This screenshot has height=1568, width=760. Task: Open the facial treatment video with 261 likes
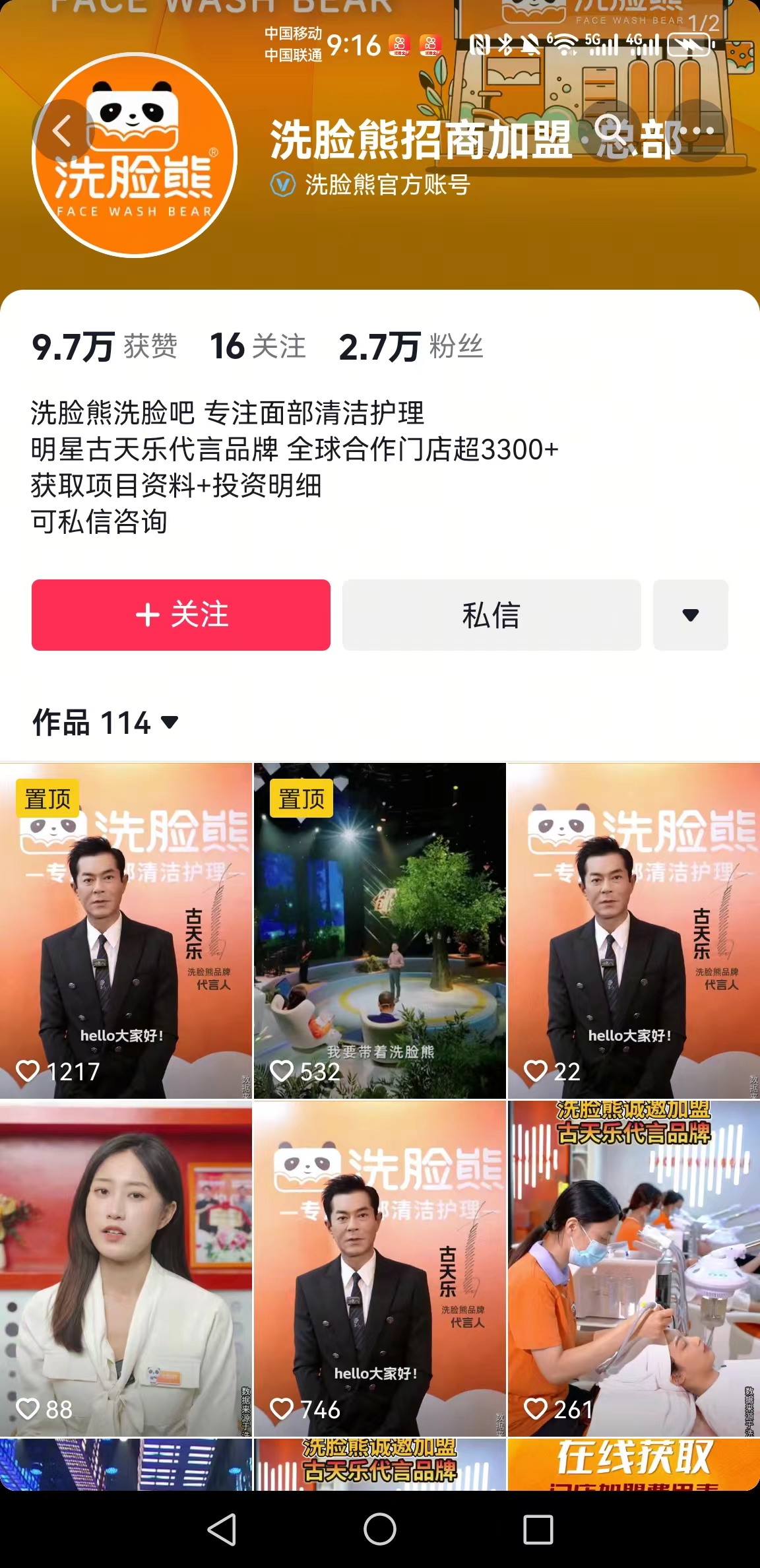tap(633, 1268)
